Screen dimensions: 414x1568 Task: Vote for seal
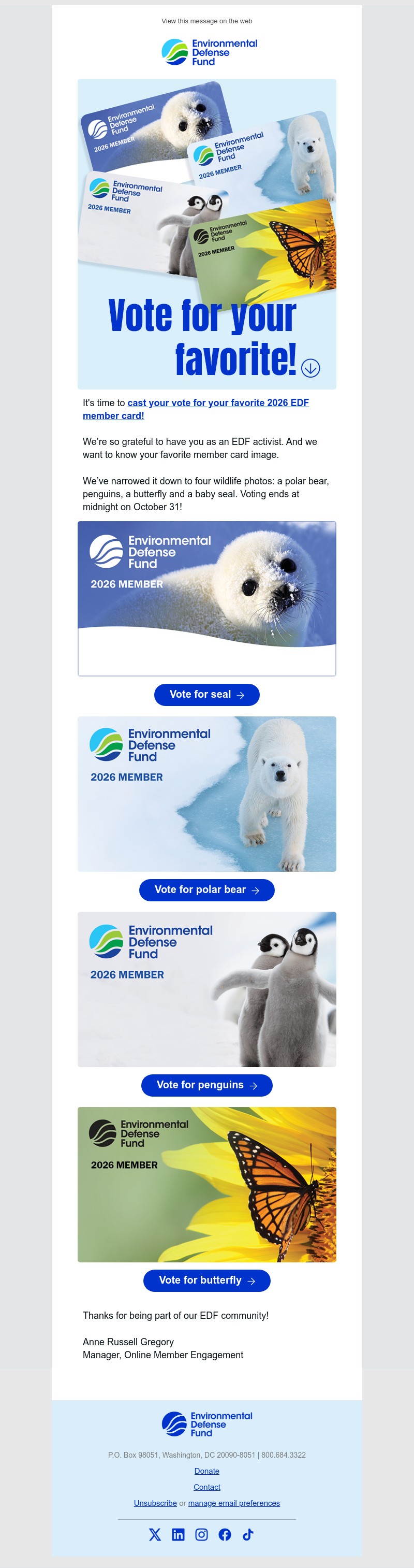tap(206, 695)
